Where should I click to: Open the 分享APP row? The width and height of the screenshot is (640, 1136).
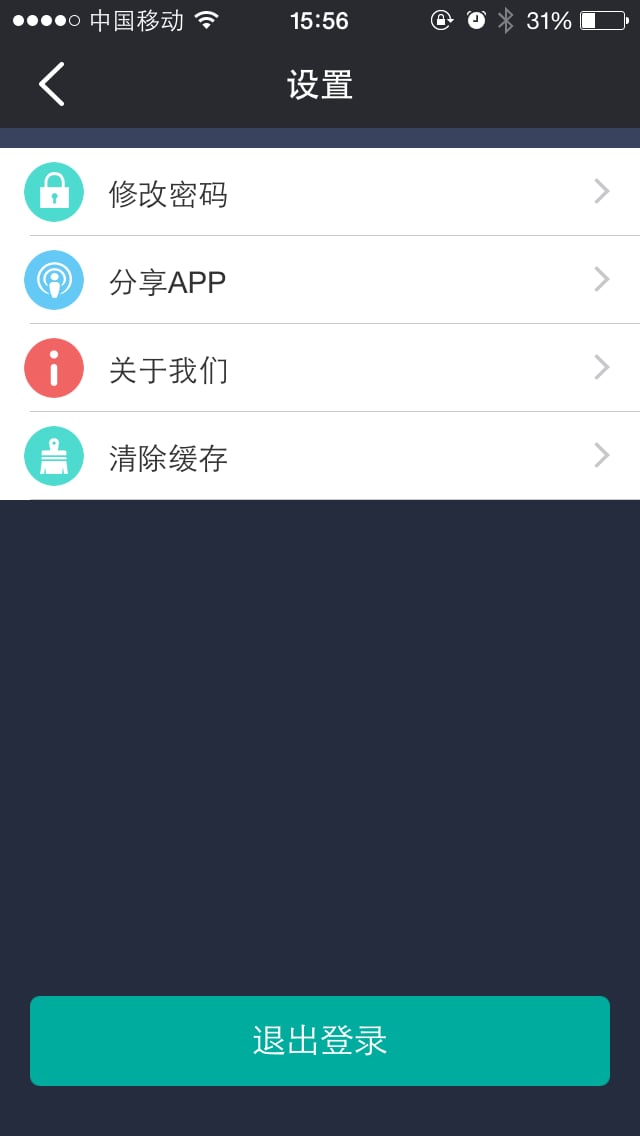[x=320, y=280]
